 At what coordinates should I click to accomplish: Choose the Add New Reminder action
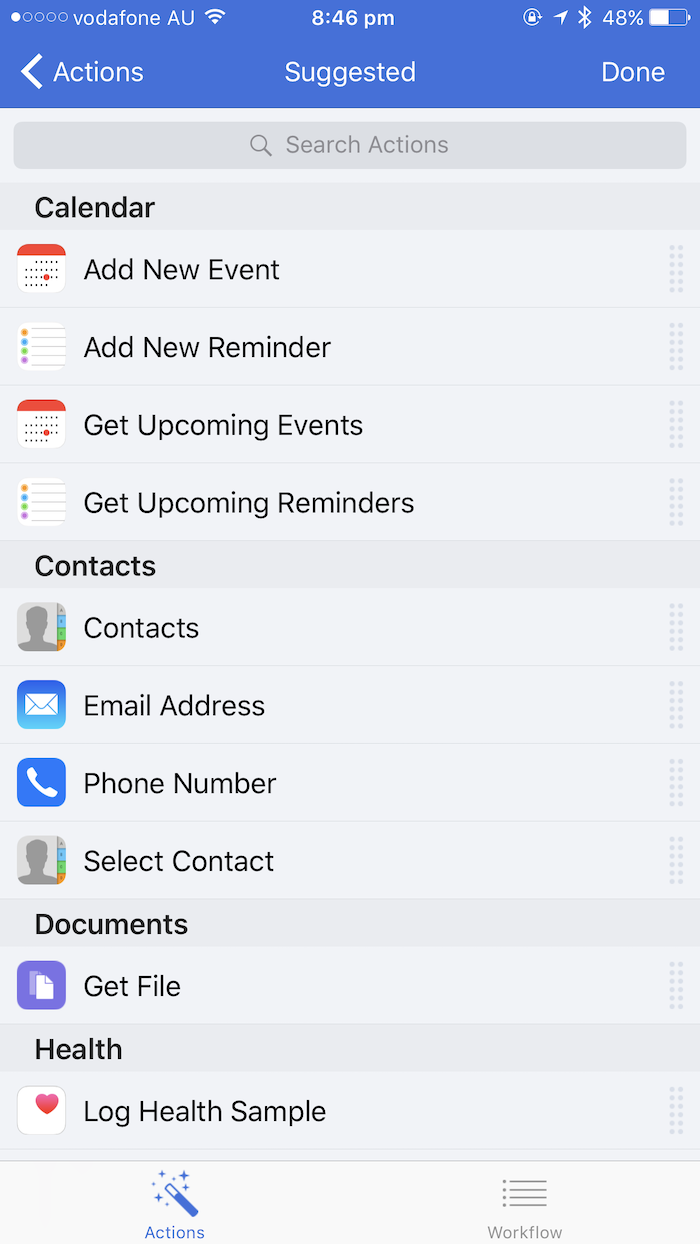[x=207, y=347]
